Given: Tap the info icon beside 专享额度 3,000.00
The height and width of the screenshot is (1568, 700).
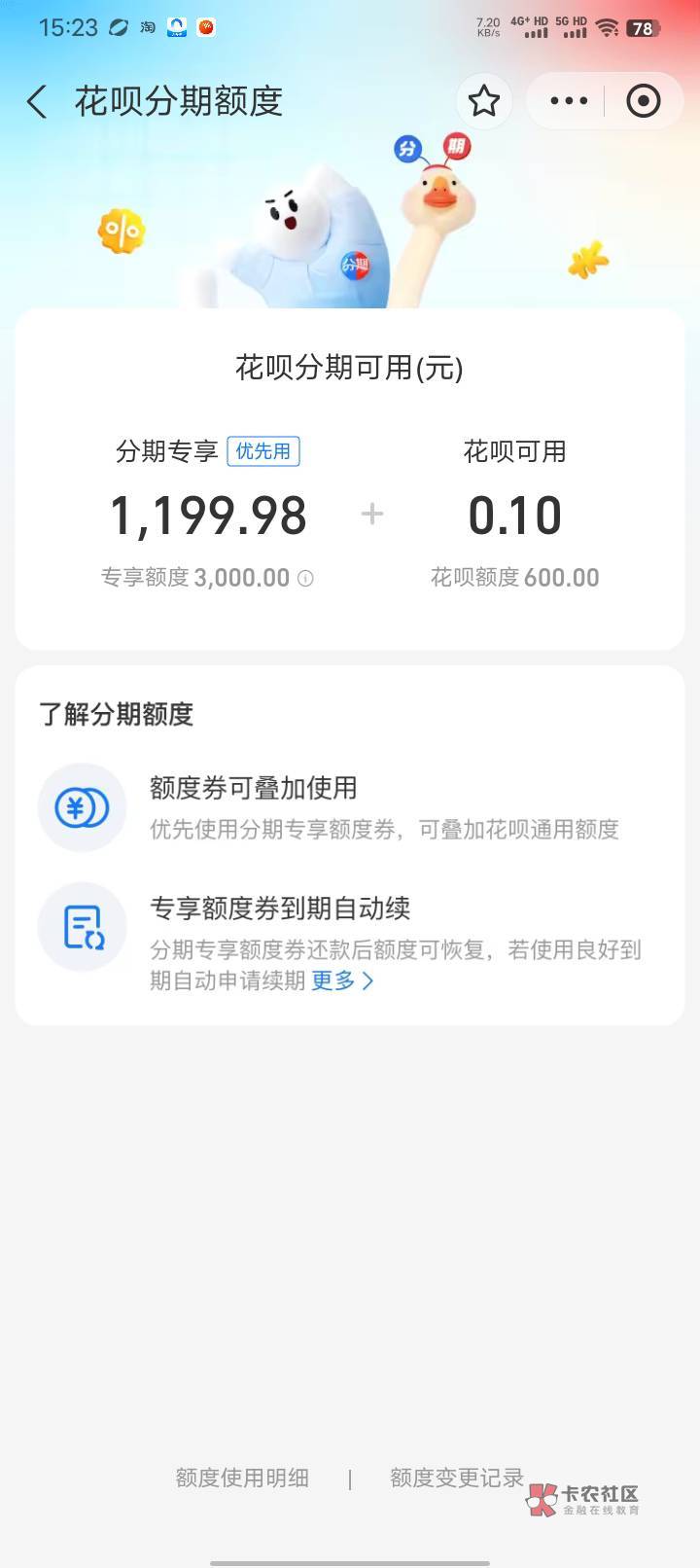Looking at the screenshot, I should tap(305, 579).
